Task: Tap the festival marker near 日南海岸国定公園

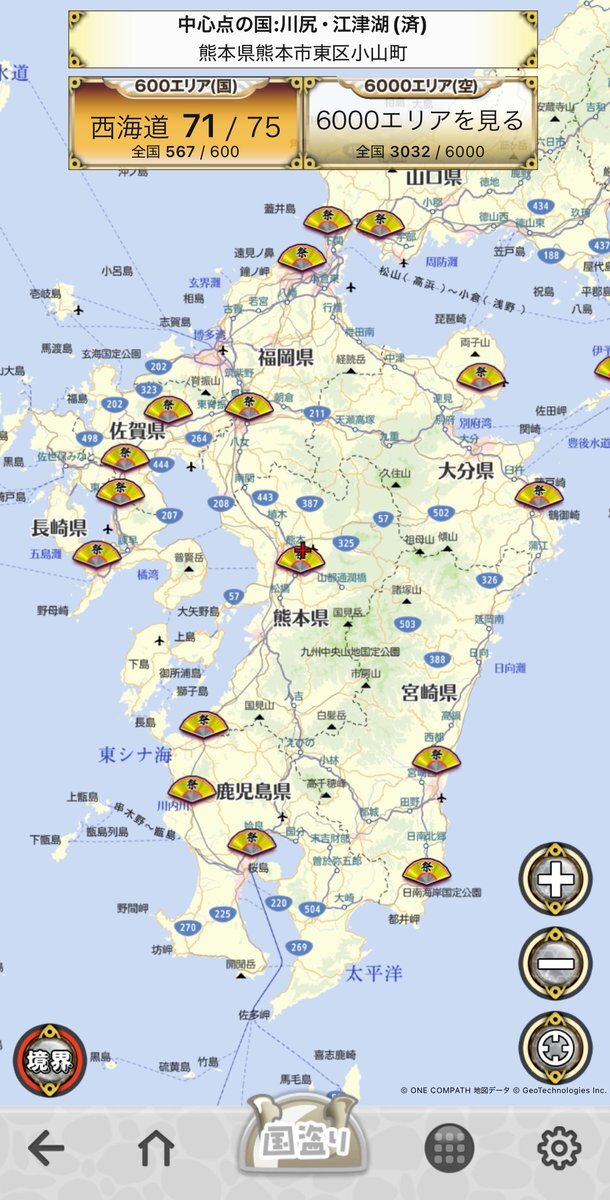Action: [x=426, y=871]
